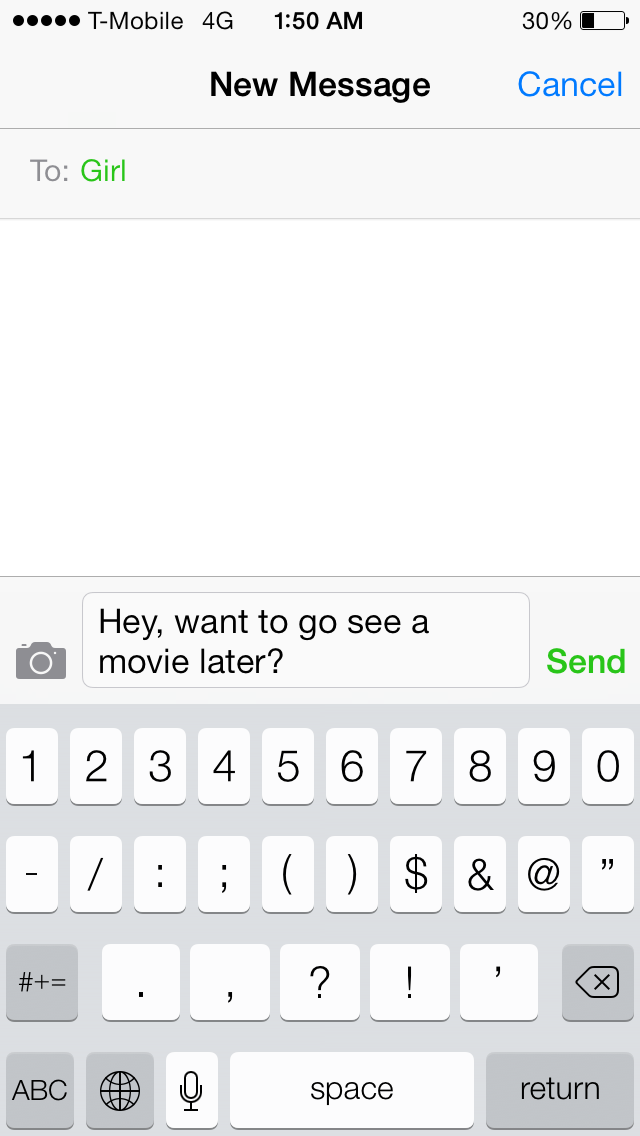Open the globe keyboard language switcher
Screen dimensions: 640x1136
click(120, 1090)
